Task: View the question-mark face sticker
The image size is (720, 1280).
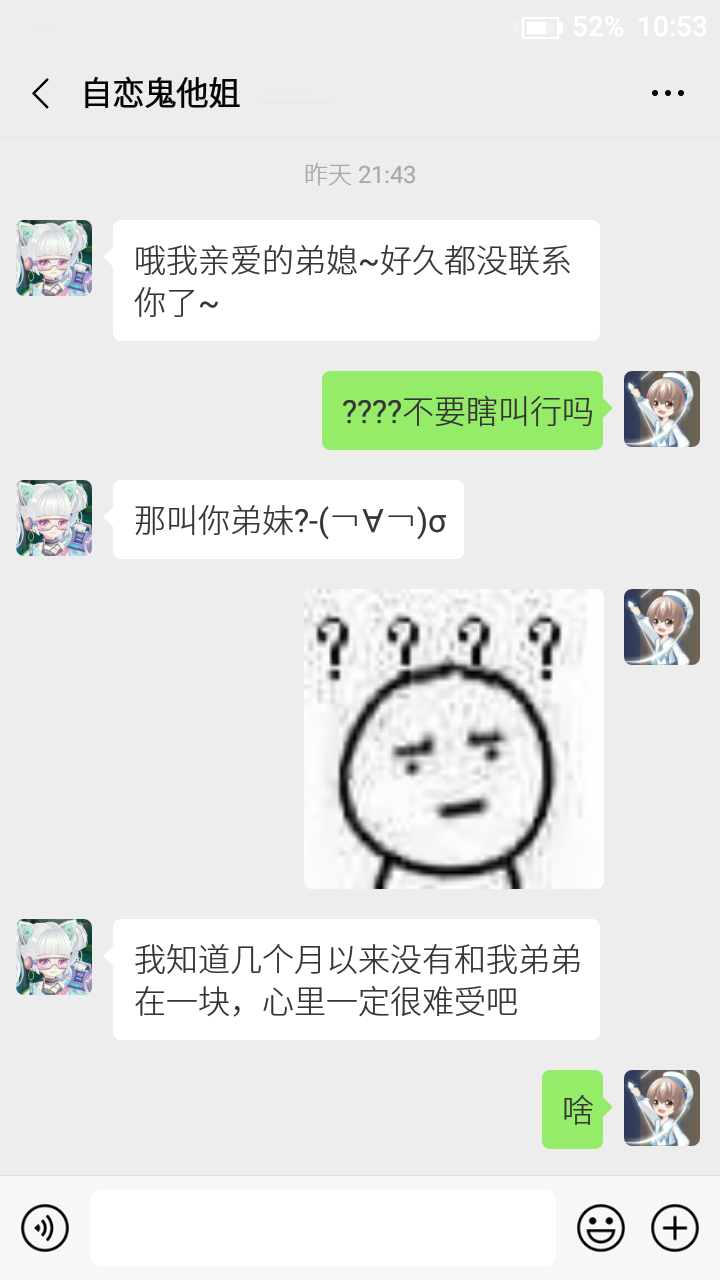Action: tap(453, 738)
